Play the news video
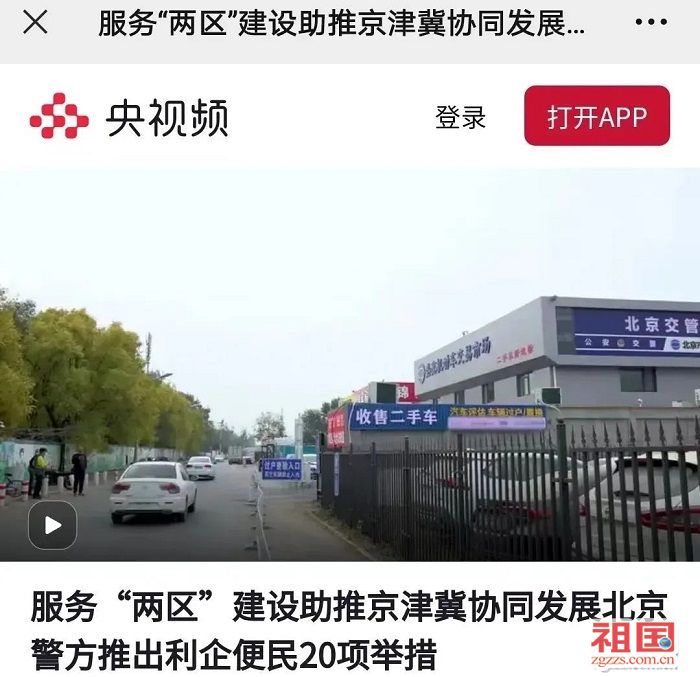The height and width of the screenshot is (677, 700). point(52,525)
